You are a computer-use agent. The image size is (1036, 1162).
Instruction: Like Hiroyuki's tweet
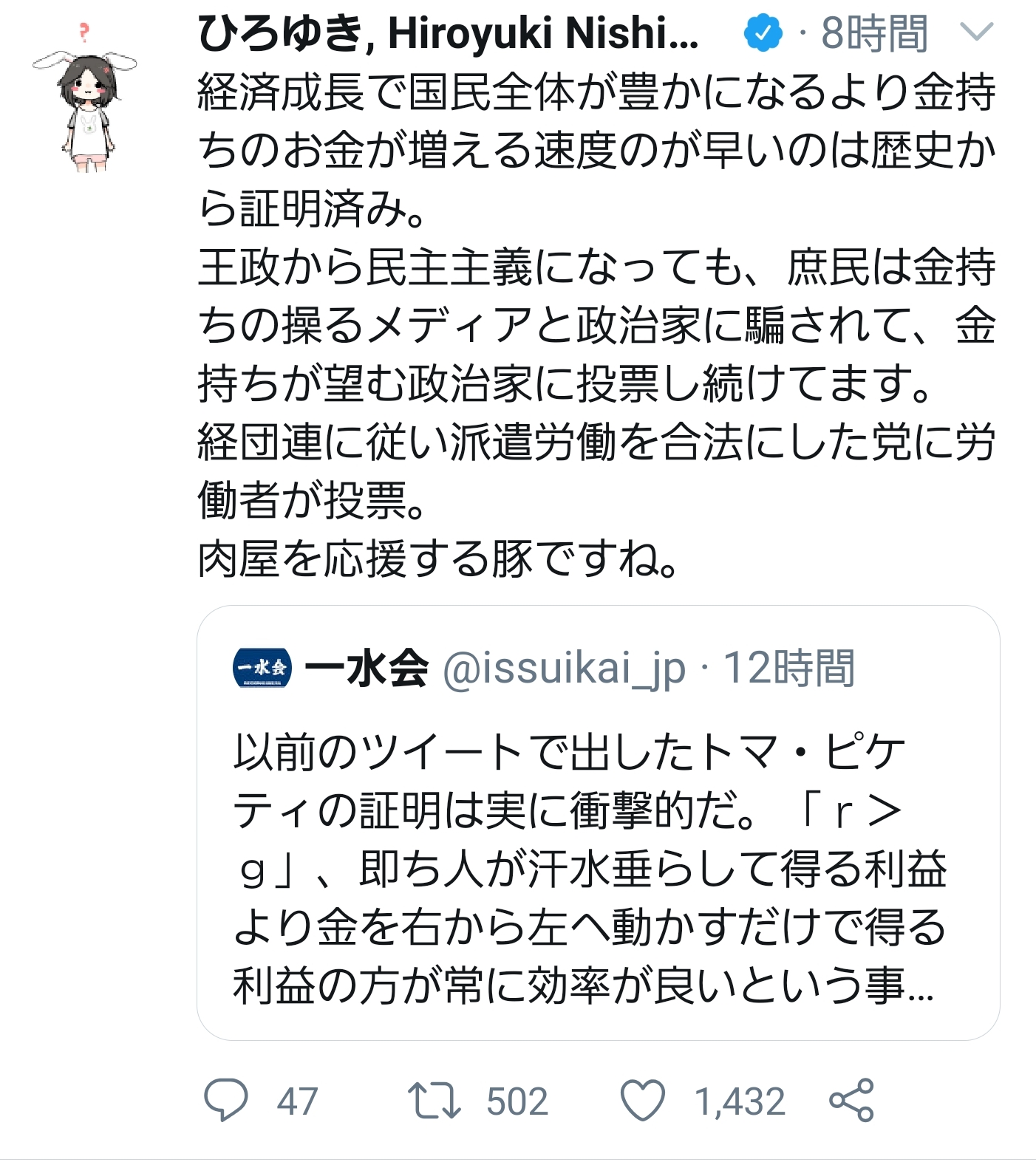click(641, 1101)
